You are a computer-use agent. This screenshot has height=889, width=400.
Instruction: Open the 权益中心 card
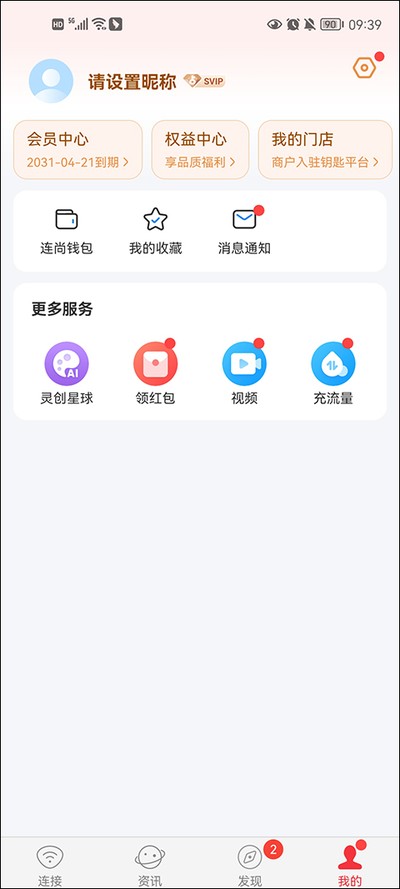click(x=200, y=150)
